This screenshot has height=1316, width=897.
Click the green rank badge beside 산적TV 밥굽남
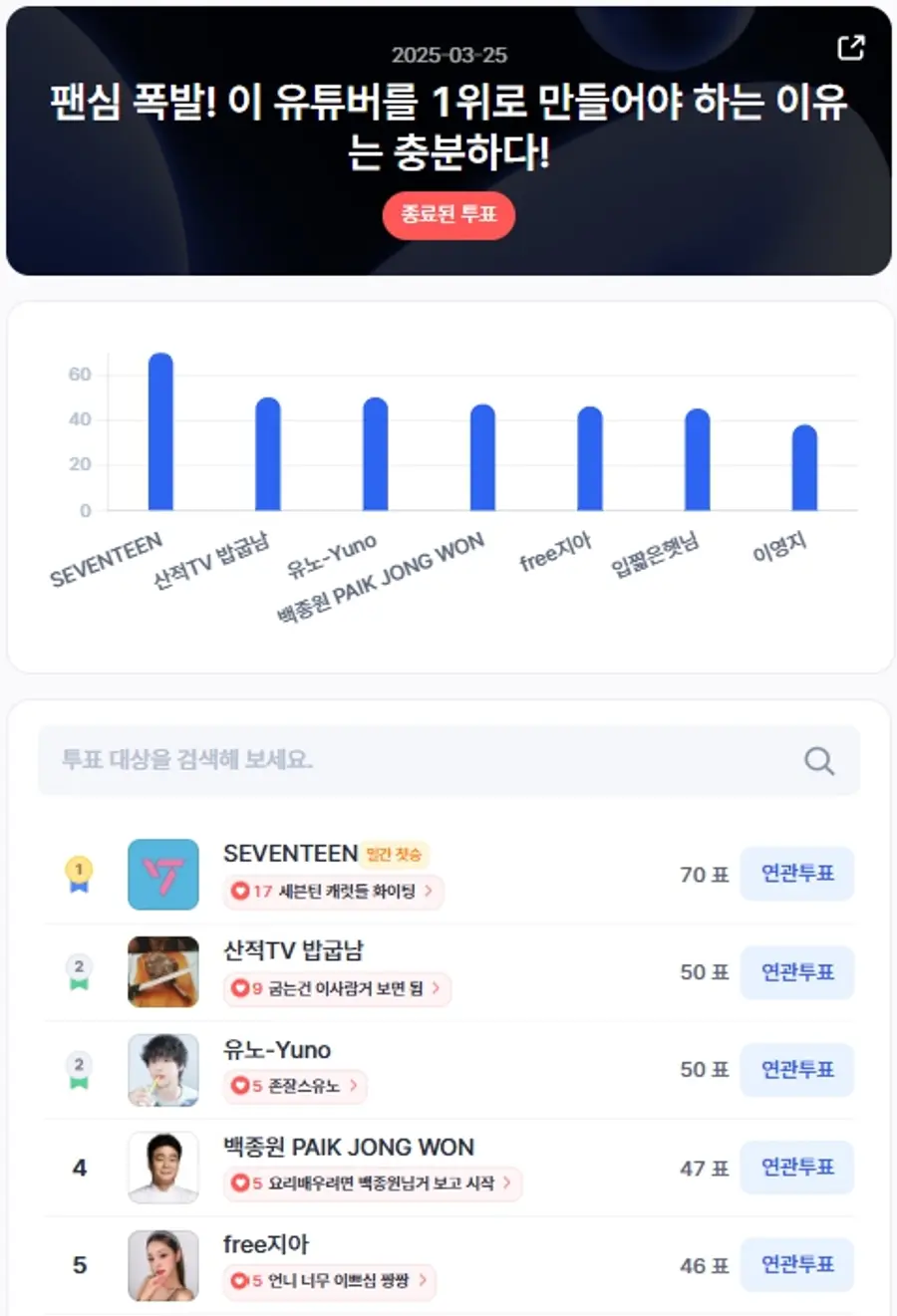click(x=79, y=972)
